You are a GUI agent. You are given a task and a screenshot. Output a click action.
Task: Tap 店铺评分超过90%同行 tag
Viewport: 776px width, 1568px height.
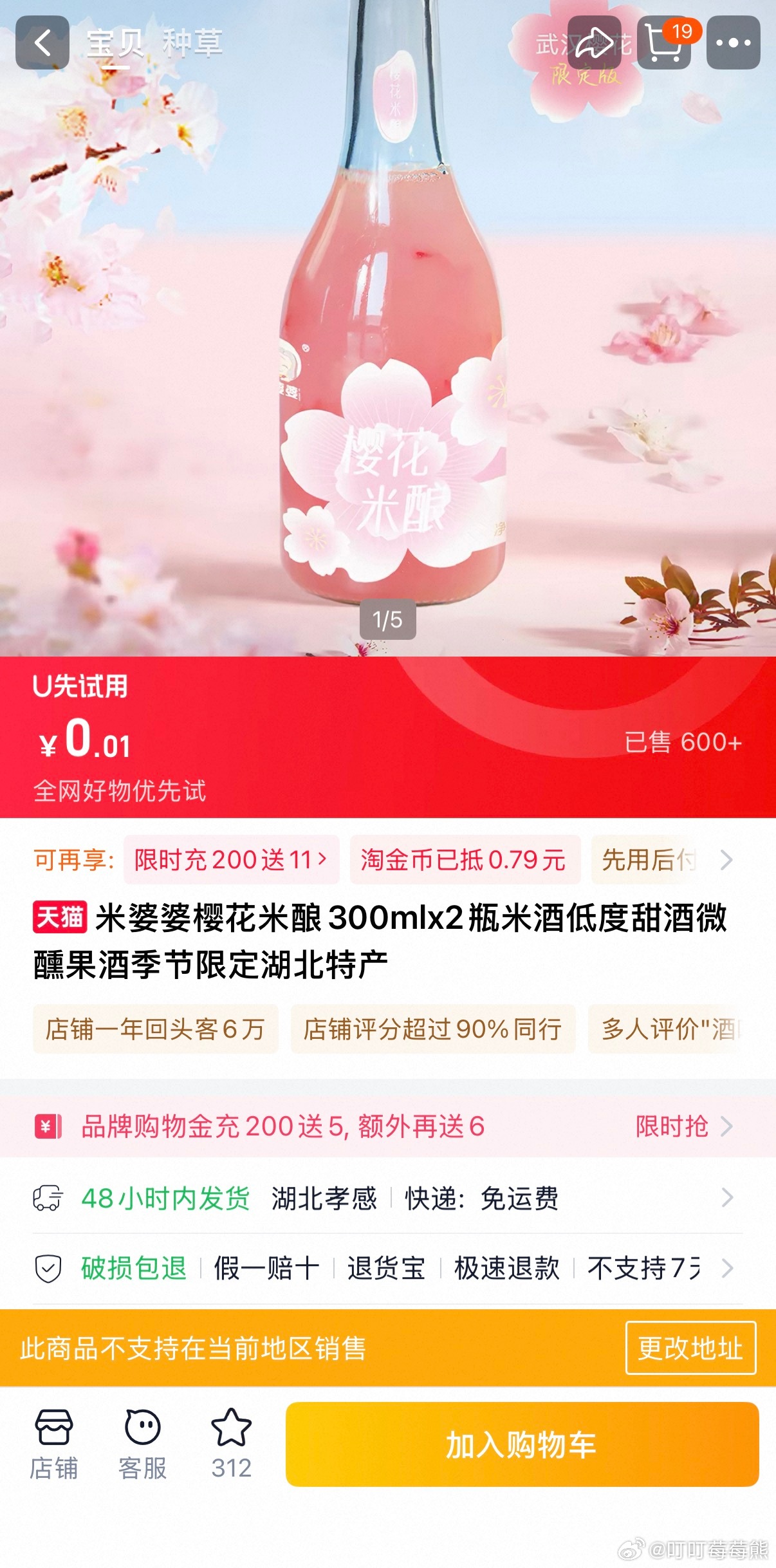(432, 1029)
